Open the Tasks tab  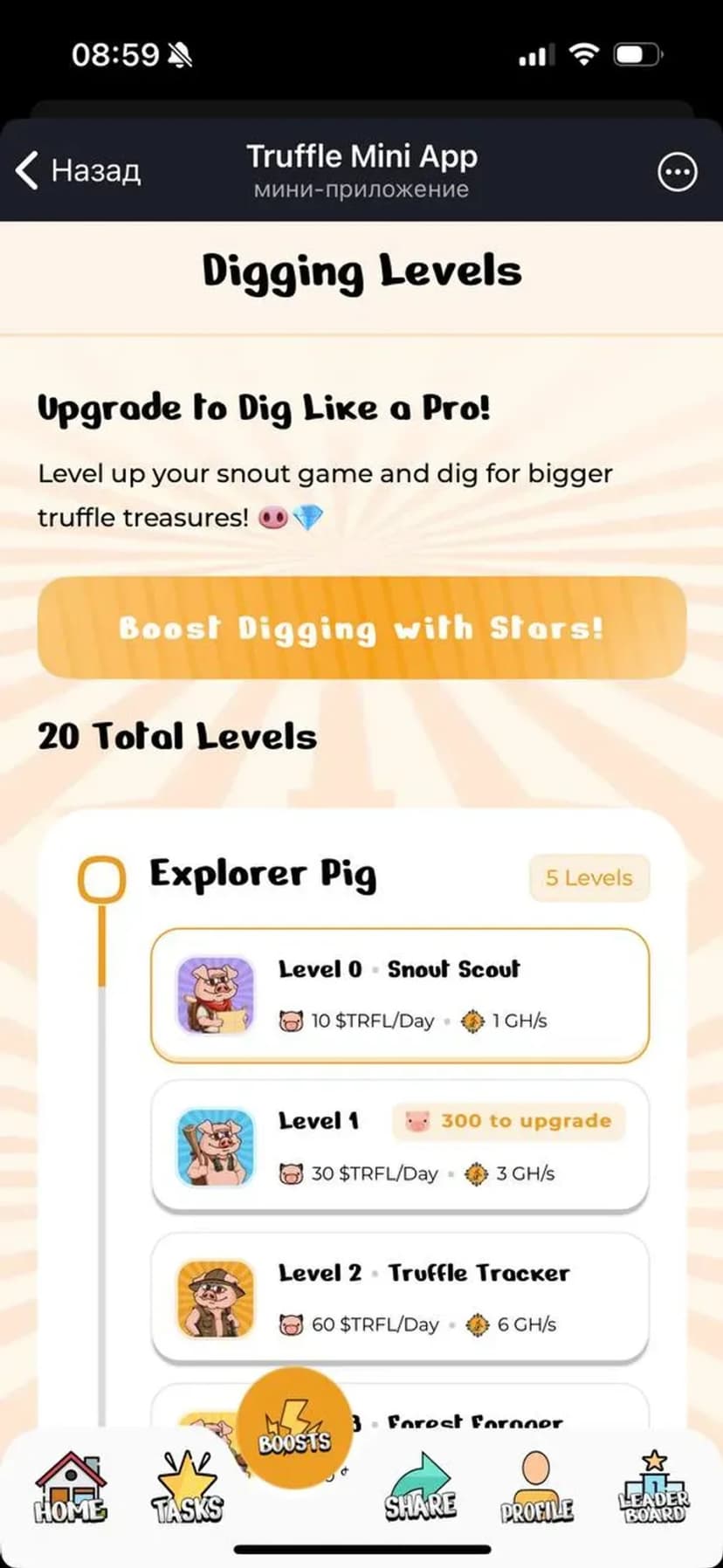coord(187,1488)
